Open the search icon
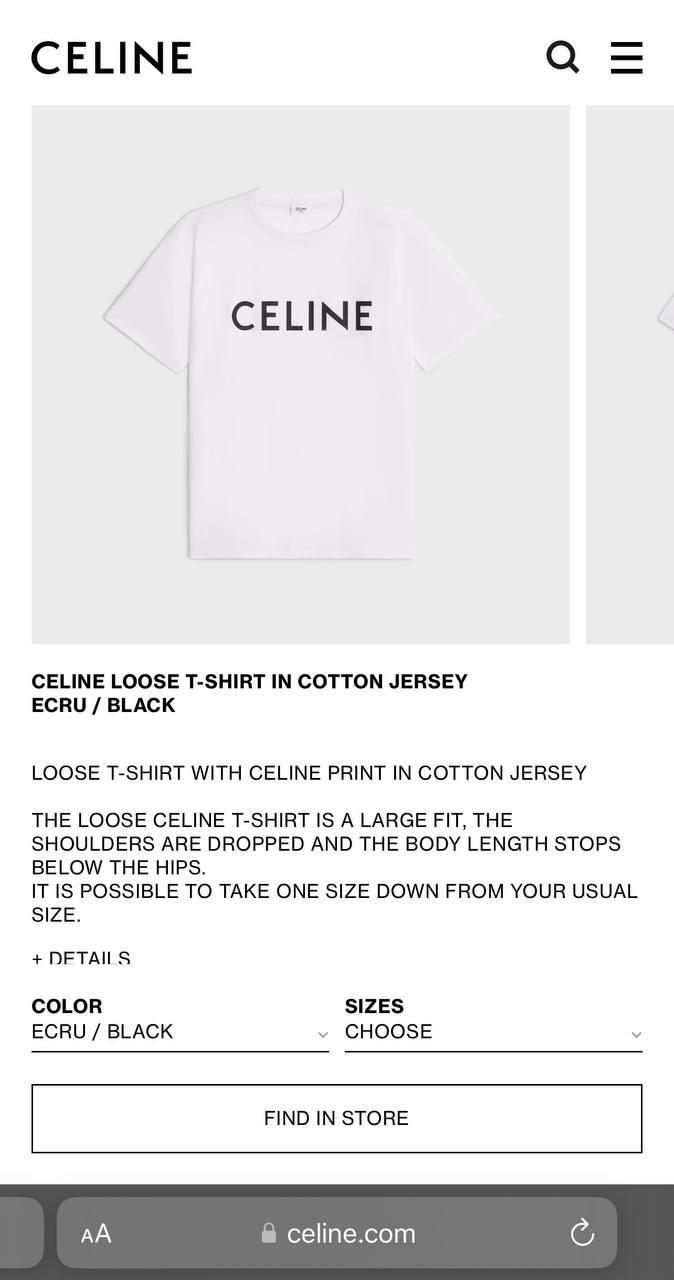 pos(563,57)
